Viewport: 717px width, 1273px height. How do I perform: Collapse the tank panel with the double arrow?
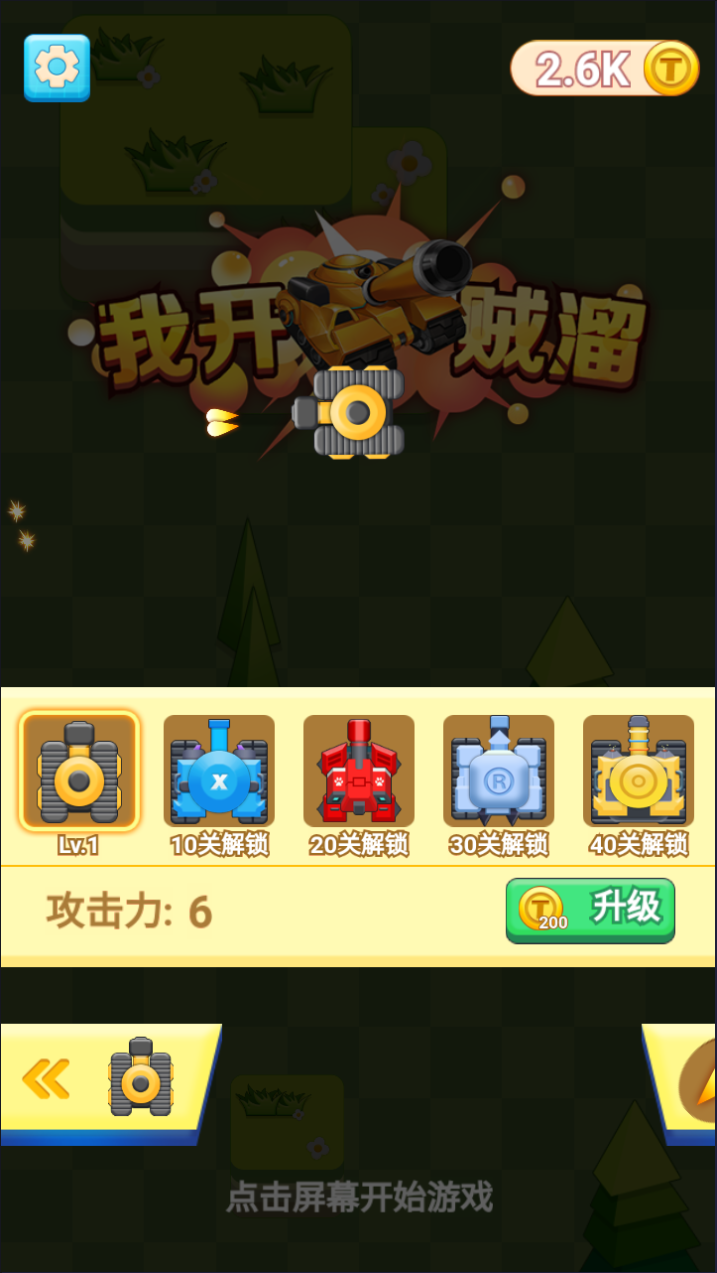pyautogui.click(x=47, y=1079)
